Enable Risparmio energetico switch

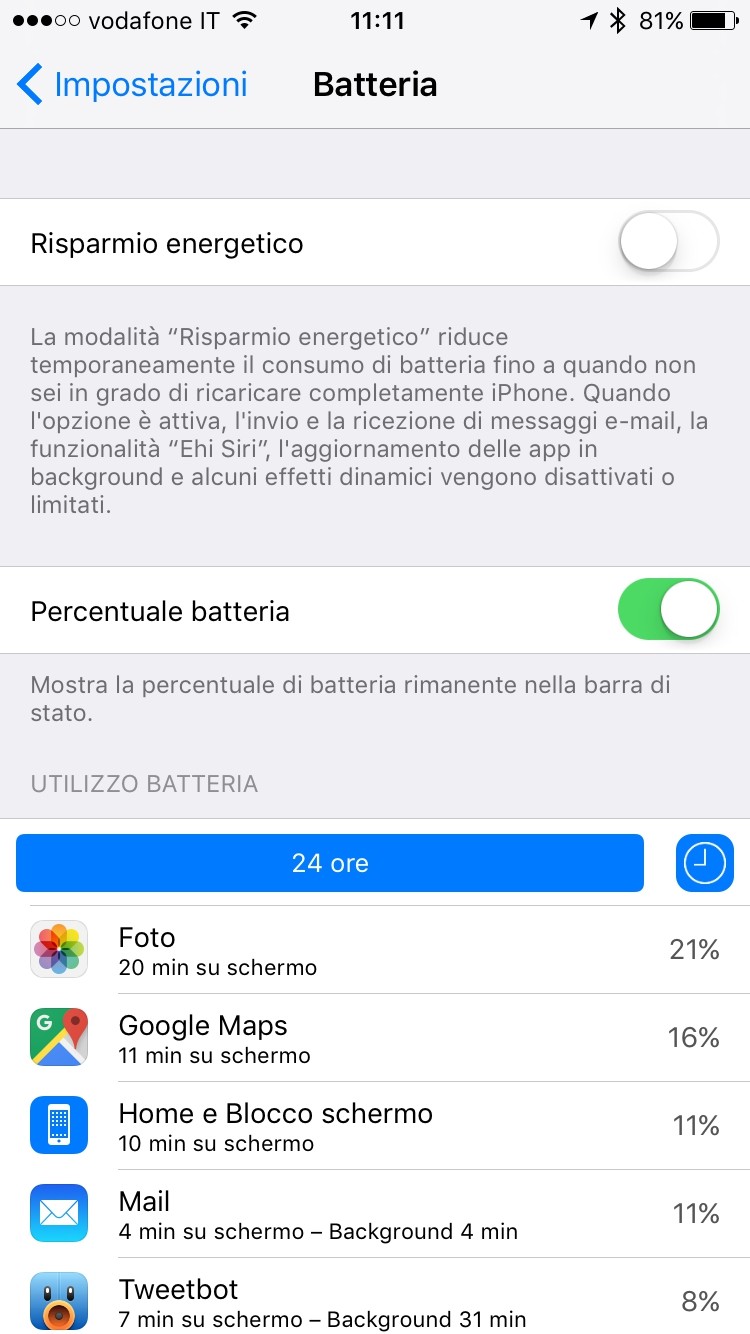[669, 242]
